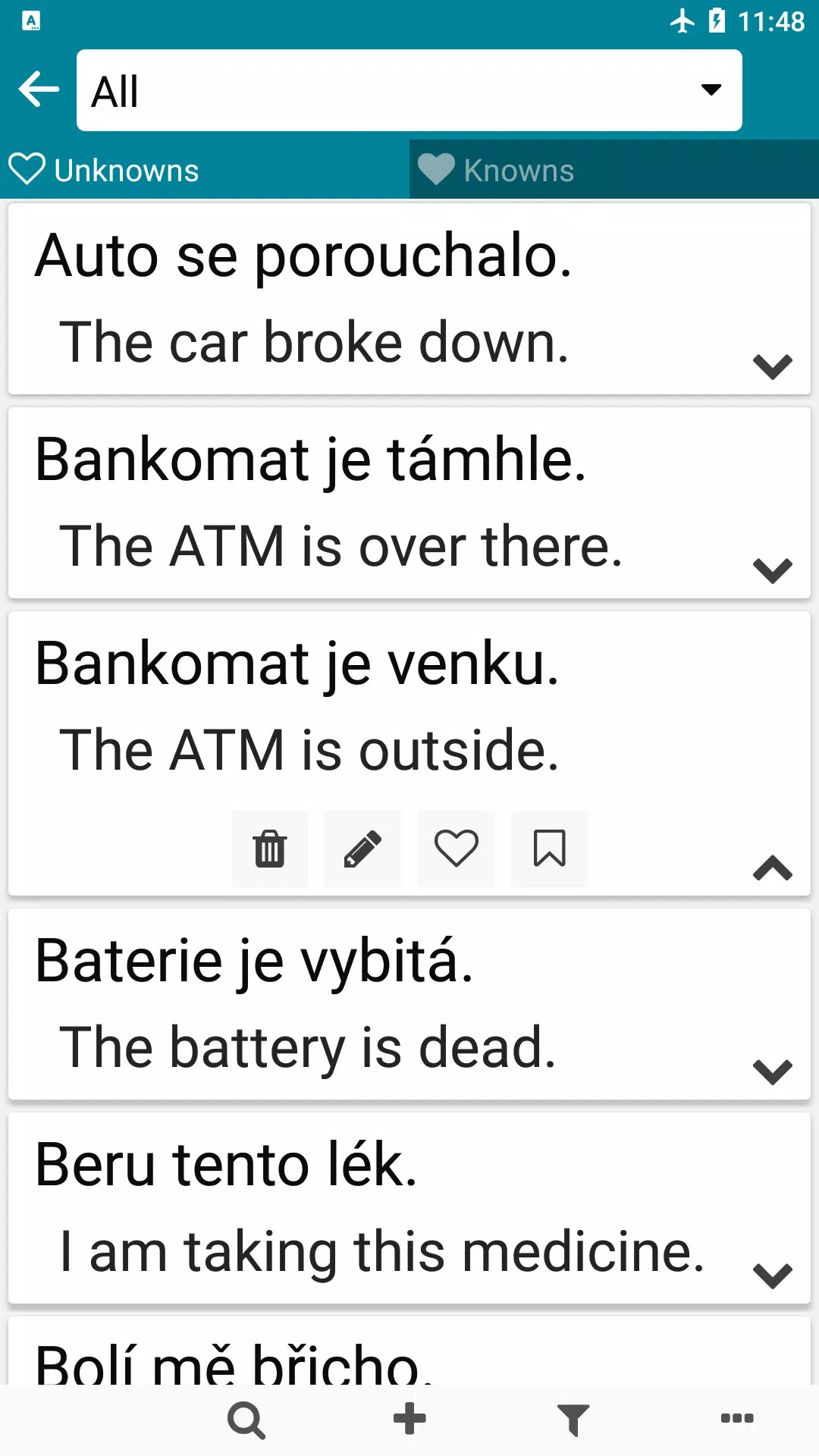Expand the 'Bankomat je támhle.' card
The width and height of the screenshot is (819, 1456).
tap(772, 570)
